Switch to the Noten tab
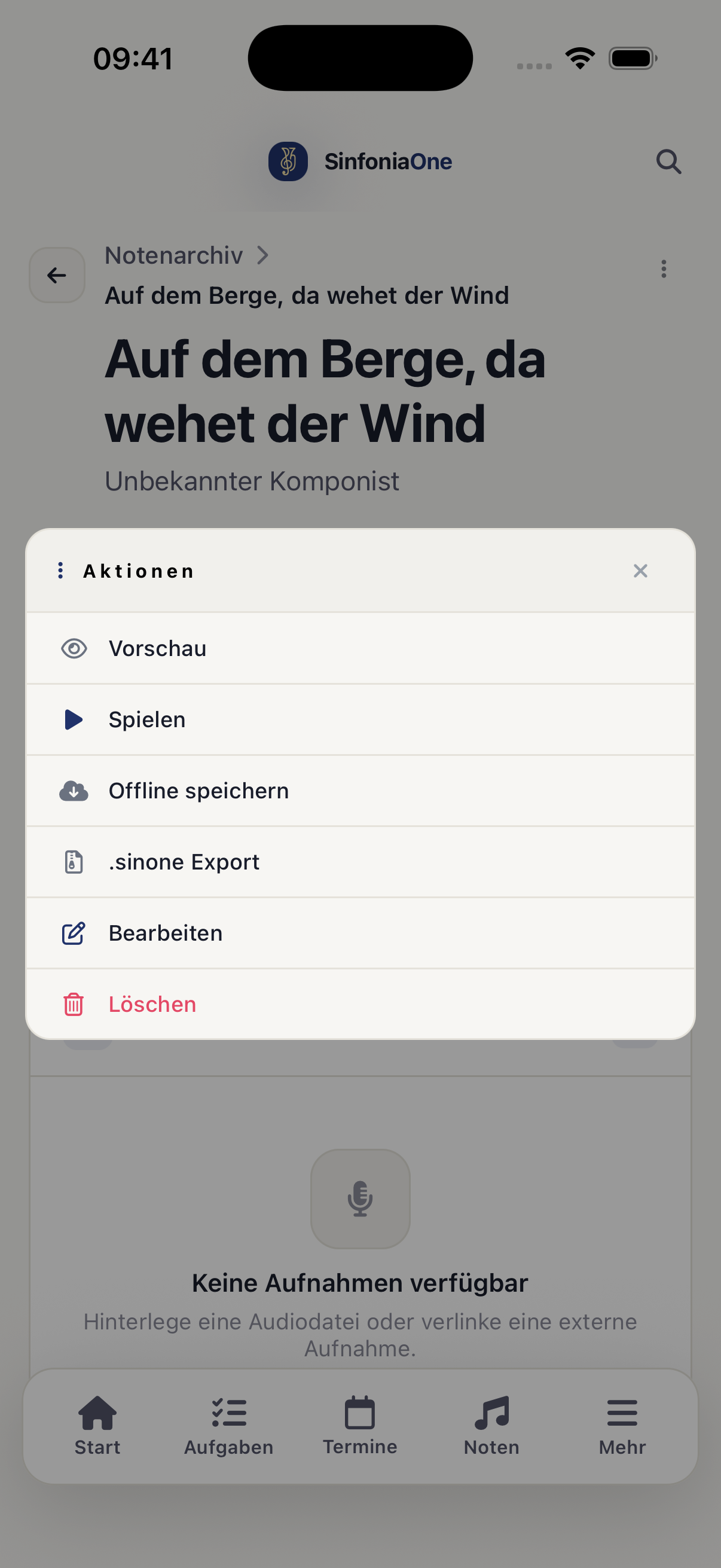The image size is (721, 1568). point(491,1426)
